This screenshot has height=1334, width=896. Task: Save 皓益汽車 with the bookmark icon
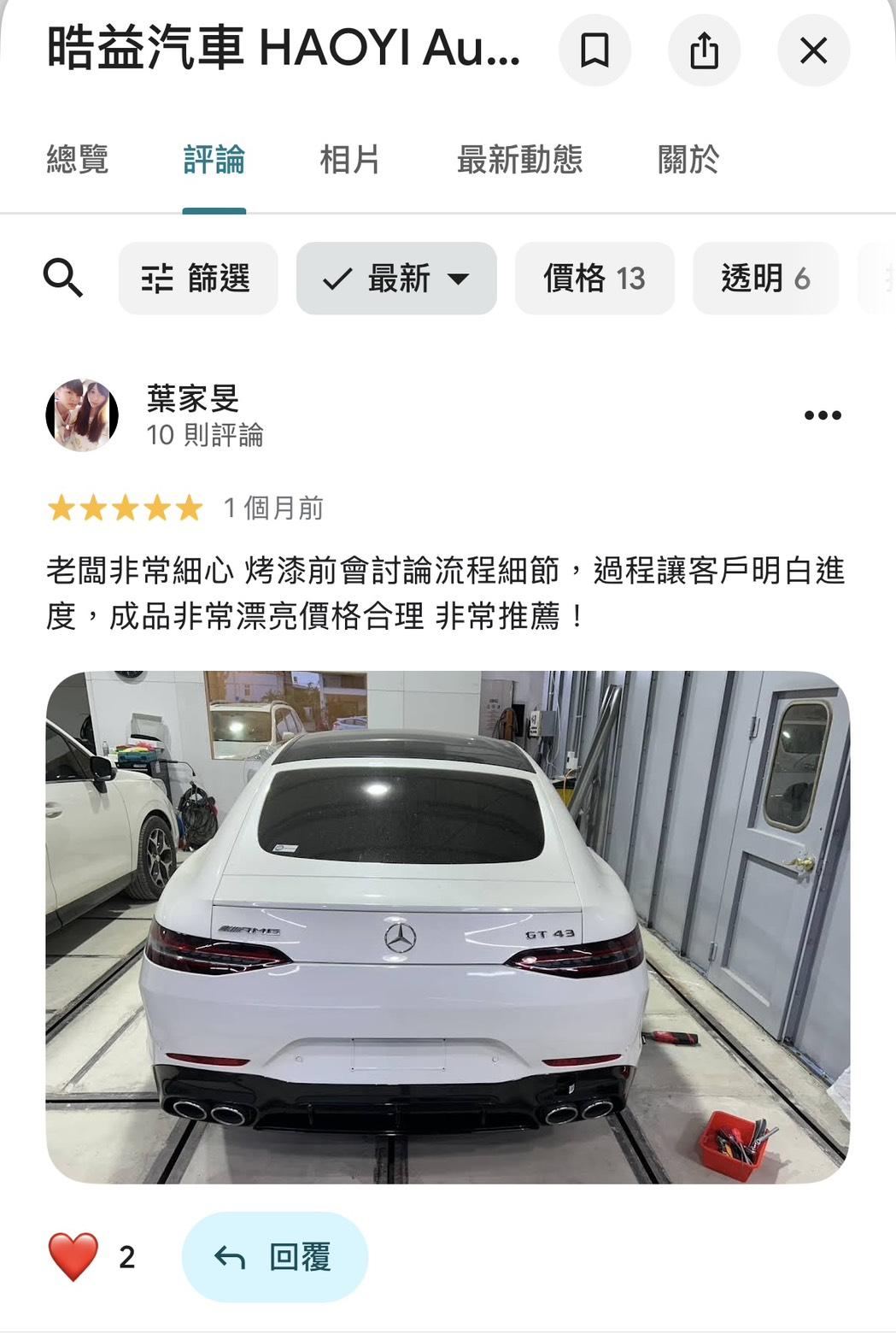click(x=594, y=50)
